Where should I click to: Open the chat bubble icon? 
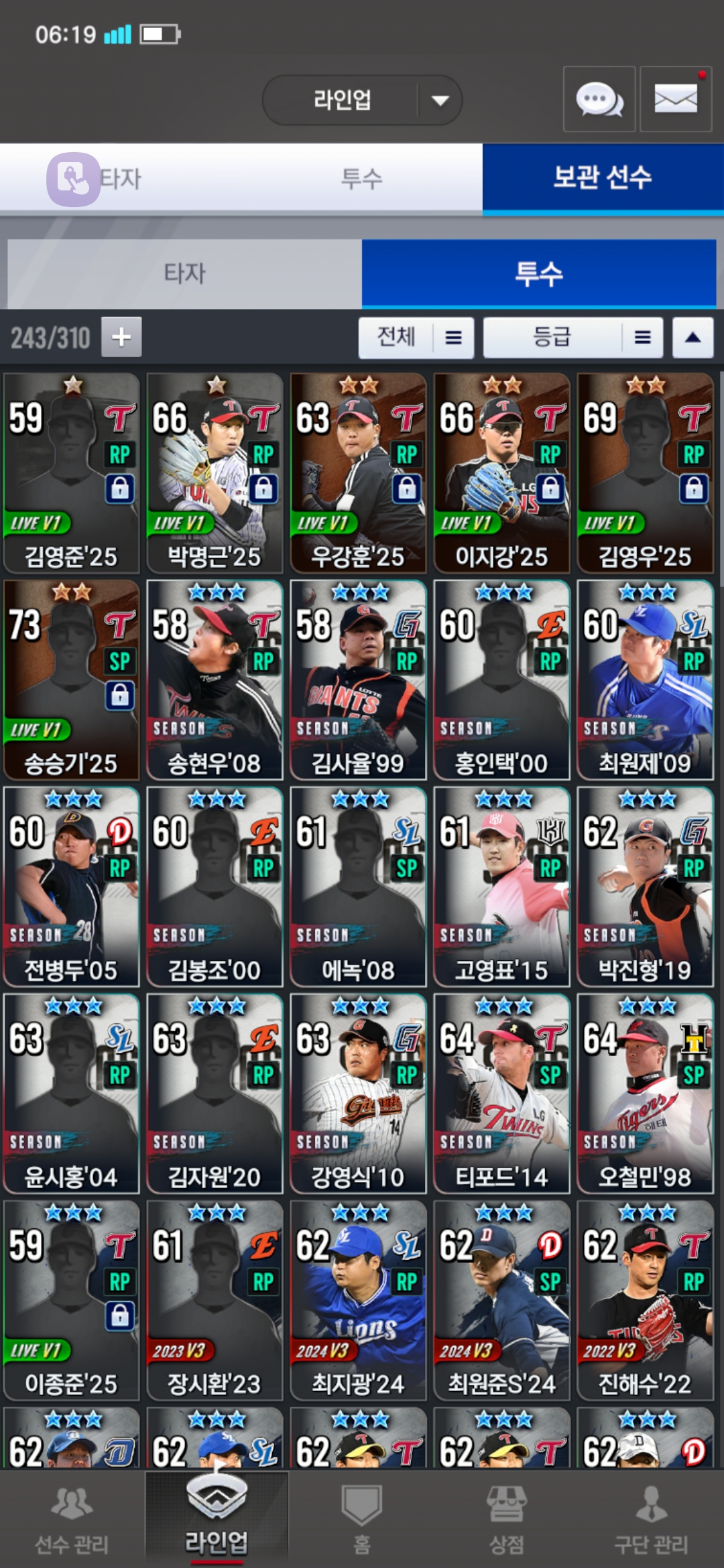click(x=599, y=100)
